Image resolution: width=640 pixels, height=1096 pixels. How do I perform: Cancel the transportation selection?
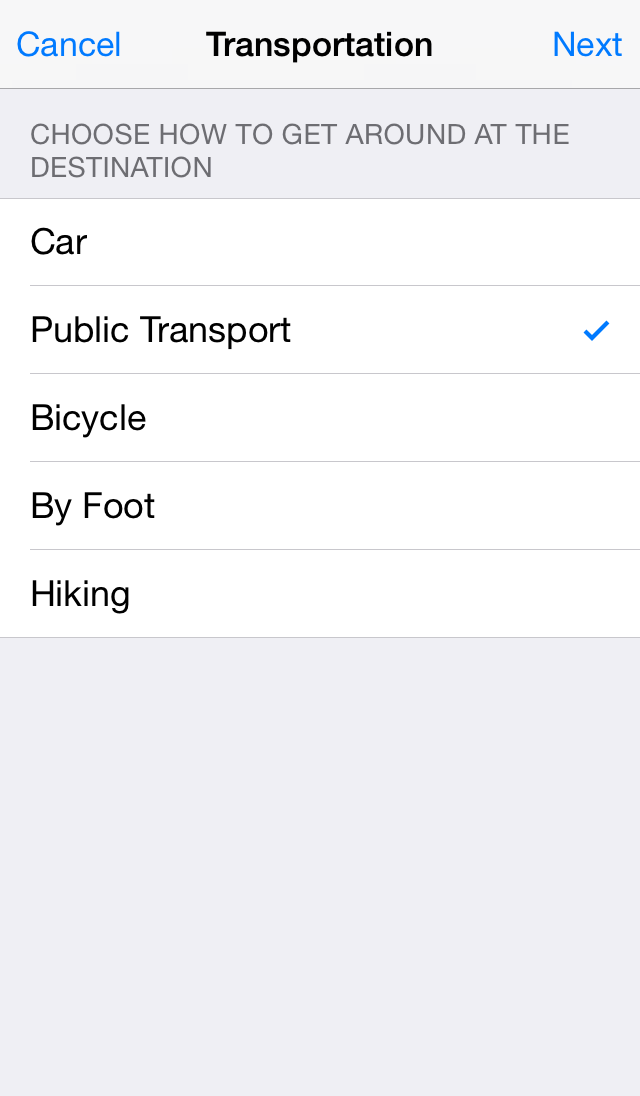click(69, 45)
